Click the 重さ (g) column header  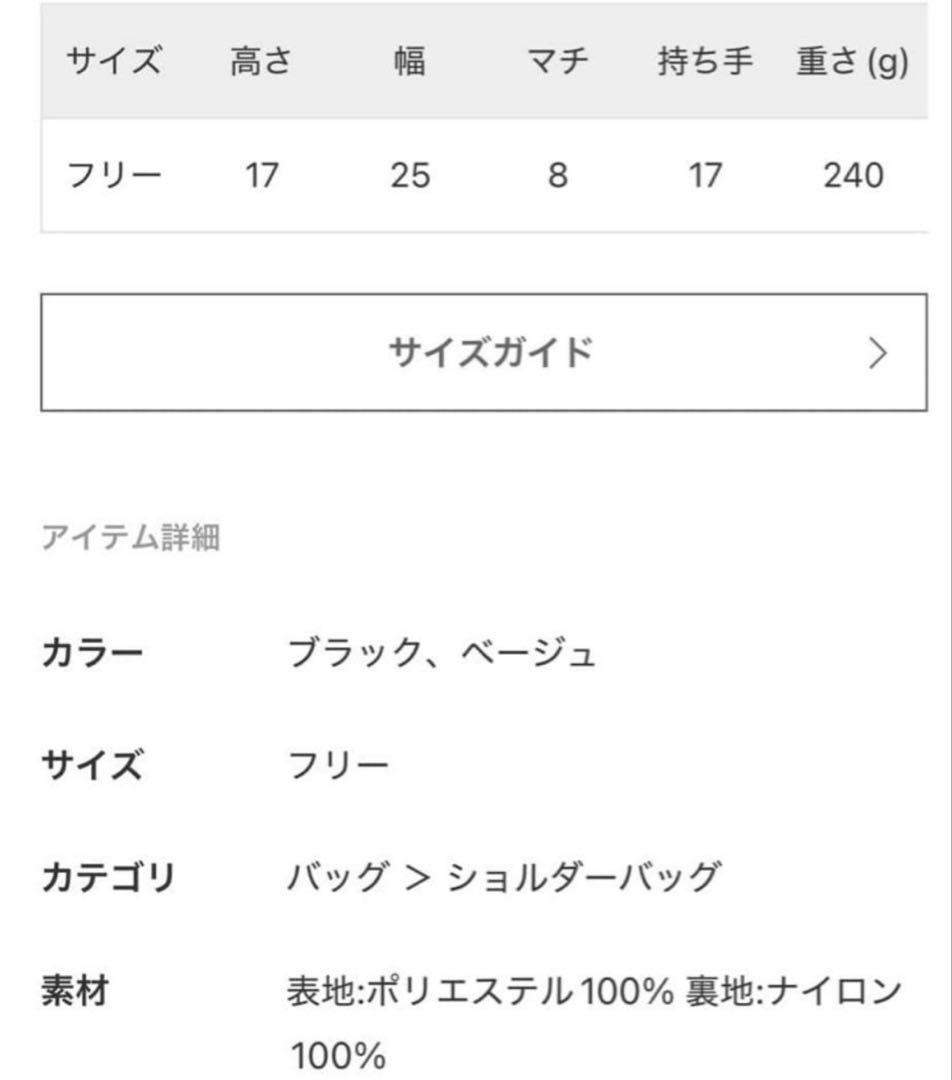[852, 62]
